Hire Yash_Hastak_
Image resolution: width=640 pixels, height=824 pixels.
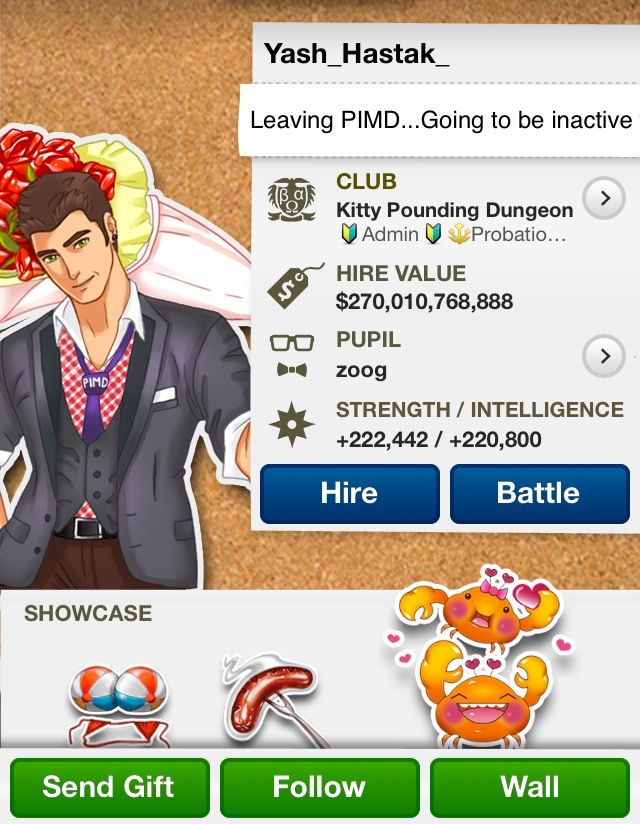coord(349,493)
